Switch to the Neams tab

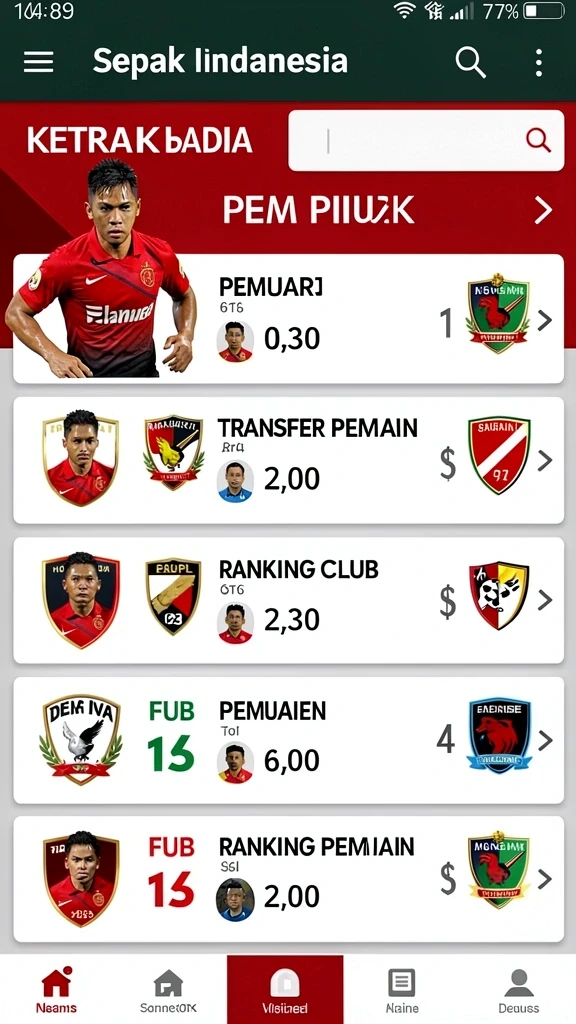coord(56,989)
